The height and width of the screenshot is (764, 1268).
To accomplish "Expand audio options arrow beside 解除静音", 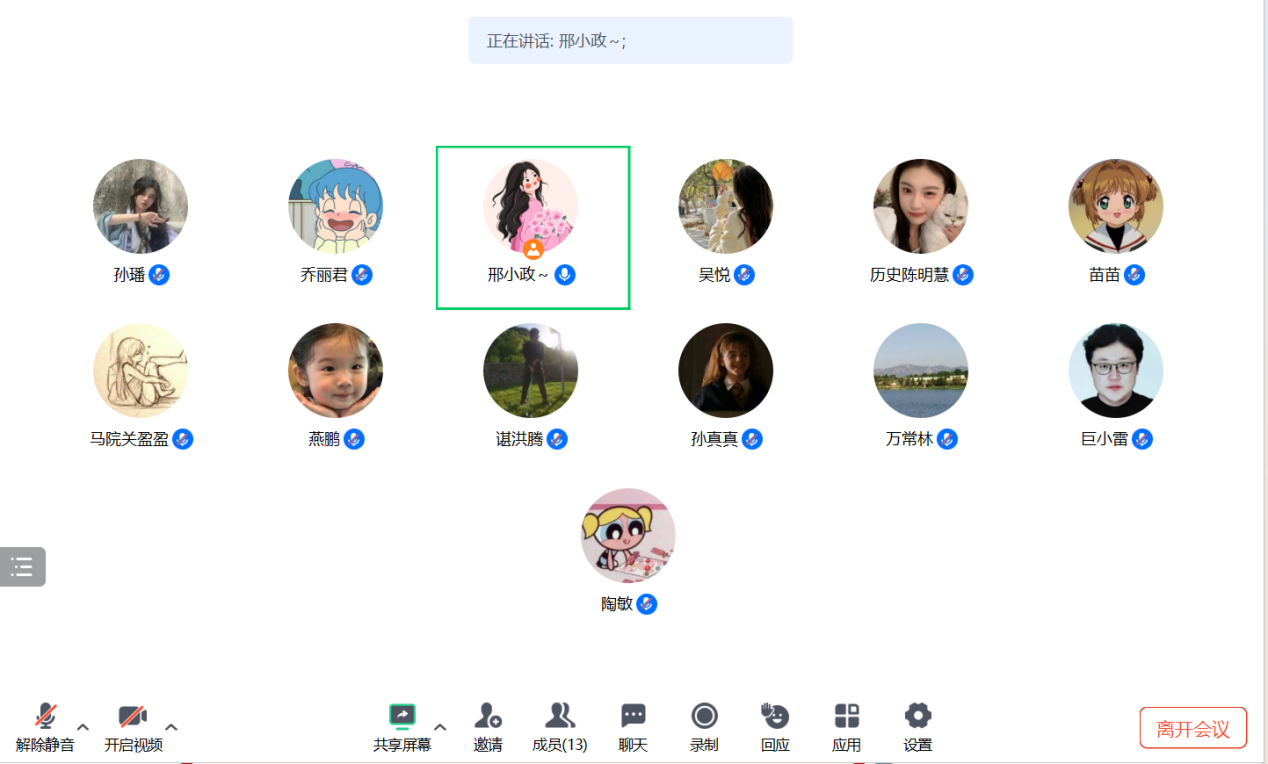I will 83,727.
